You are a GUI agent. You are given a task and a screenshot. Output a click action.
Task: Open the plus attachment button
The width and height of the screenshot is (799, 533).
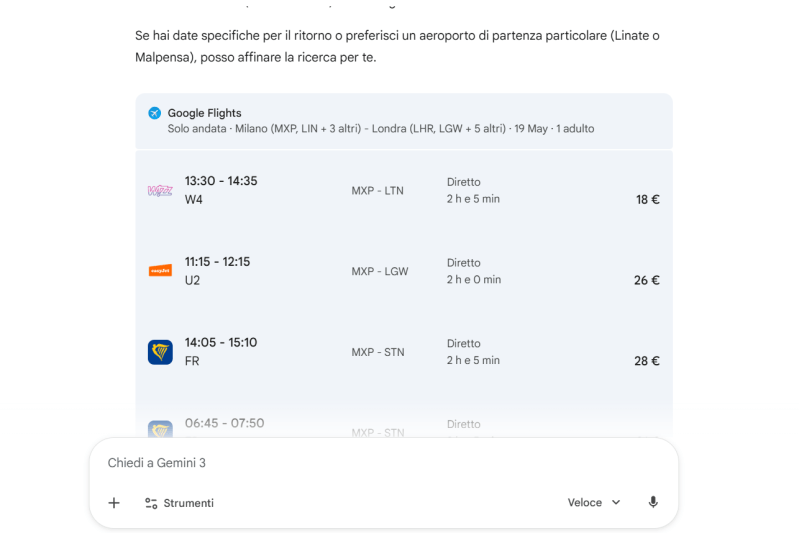[114, 503]
